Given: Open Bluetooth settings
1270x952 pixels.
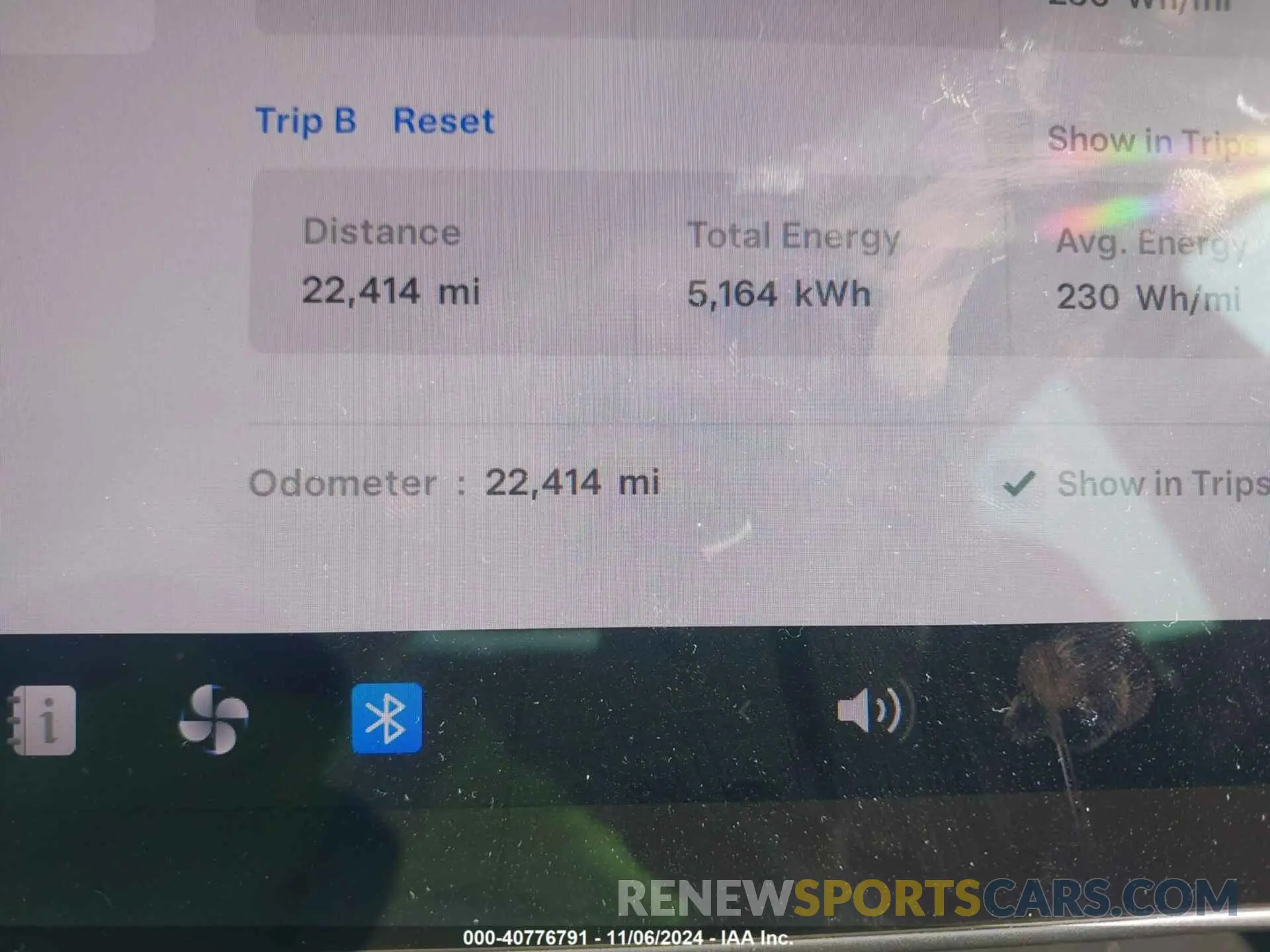Looking at the screenshot, I should point(387,719).
